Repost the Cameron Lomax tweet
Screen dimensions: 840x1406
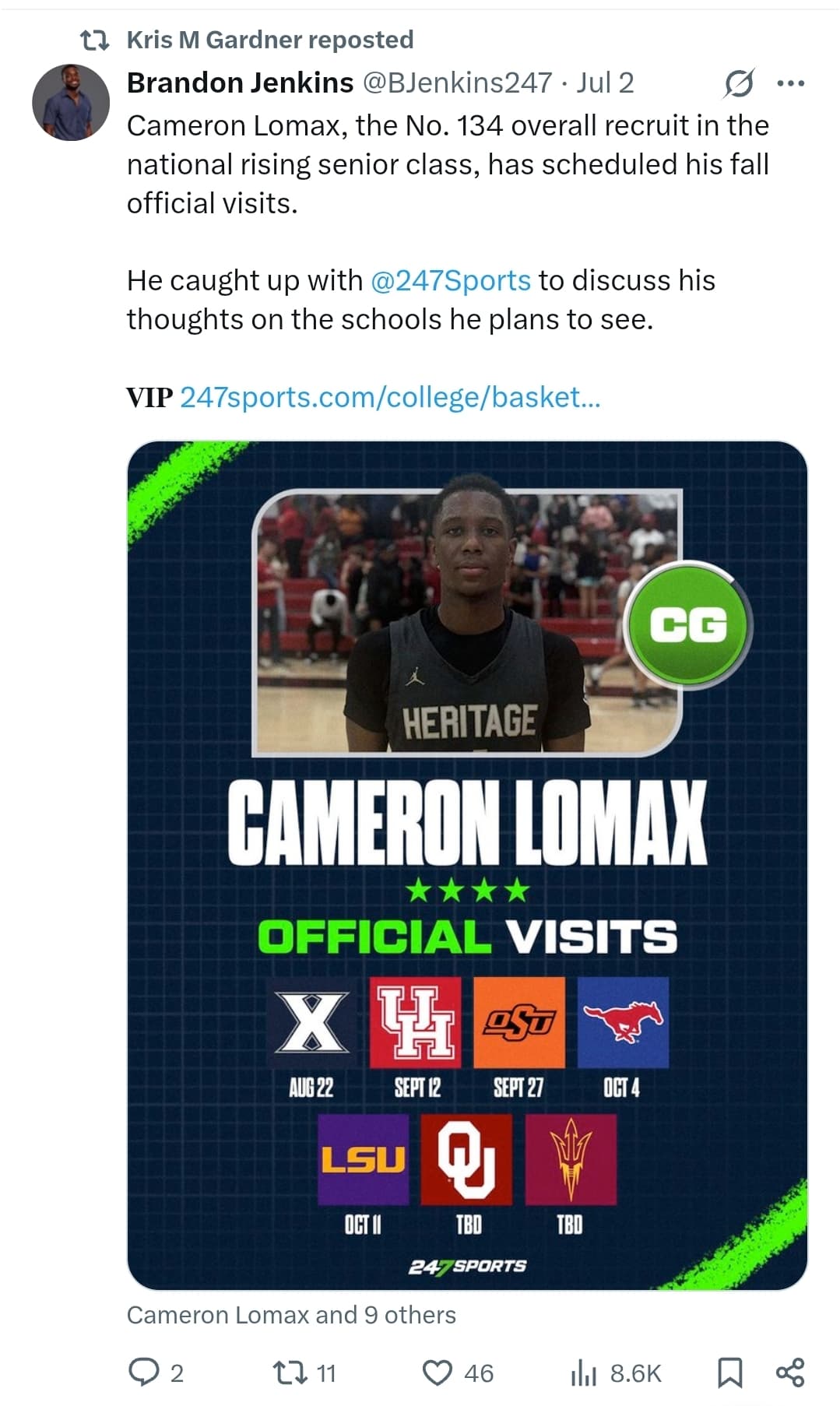click(x=304, y=1373)
